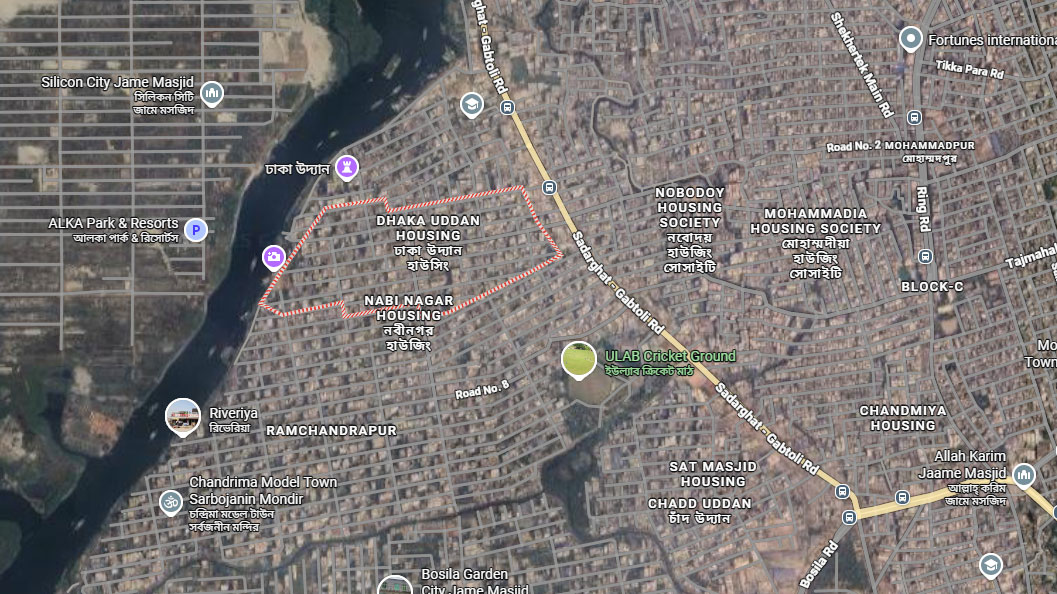Open the purple camera photo marker
The width and height of the screenshot is (1057, 594).
[274, 257]
